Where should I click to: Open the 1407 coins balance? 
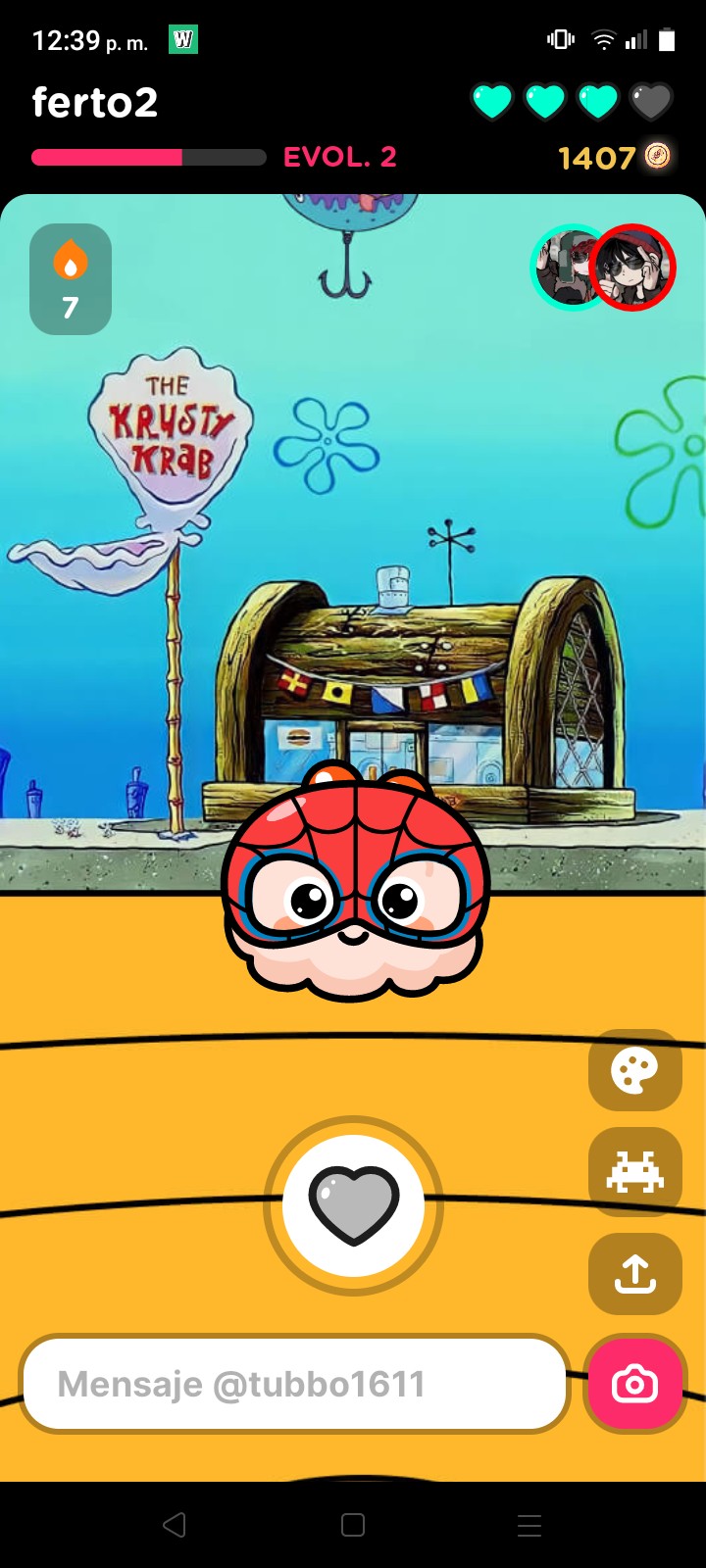coord(614,157)
